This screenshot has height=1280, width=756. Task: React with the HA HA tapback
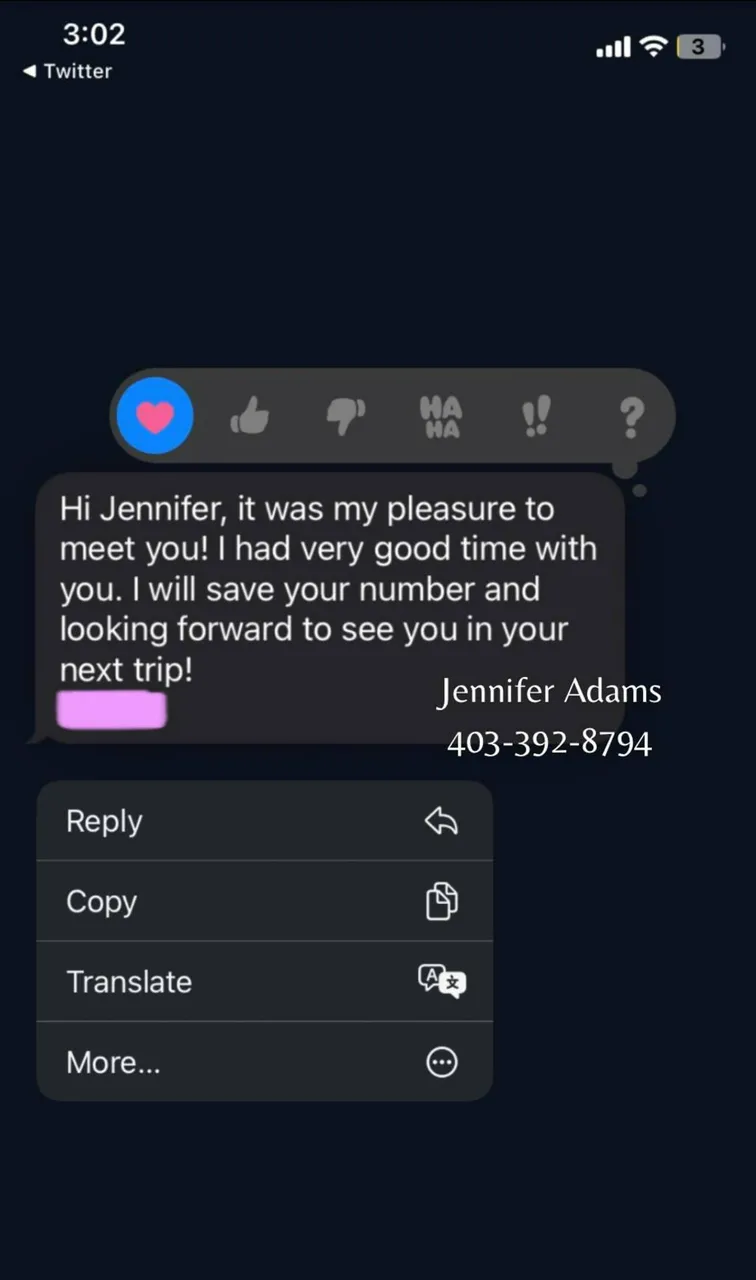(441, 416)
